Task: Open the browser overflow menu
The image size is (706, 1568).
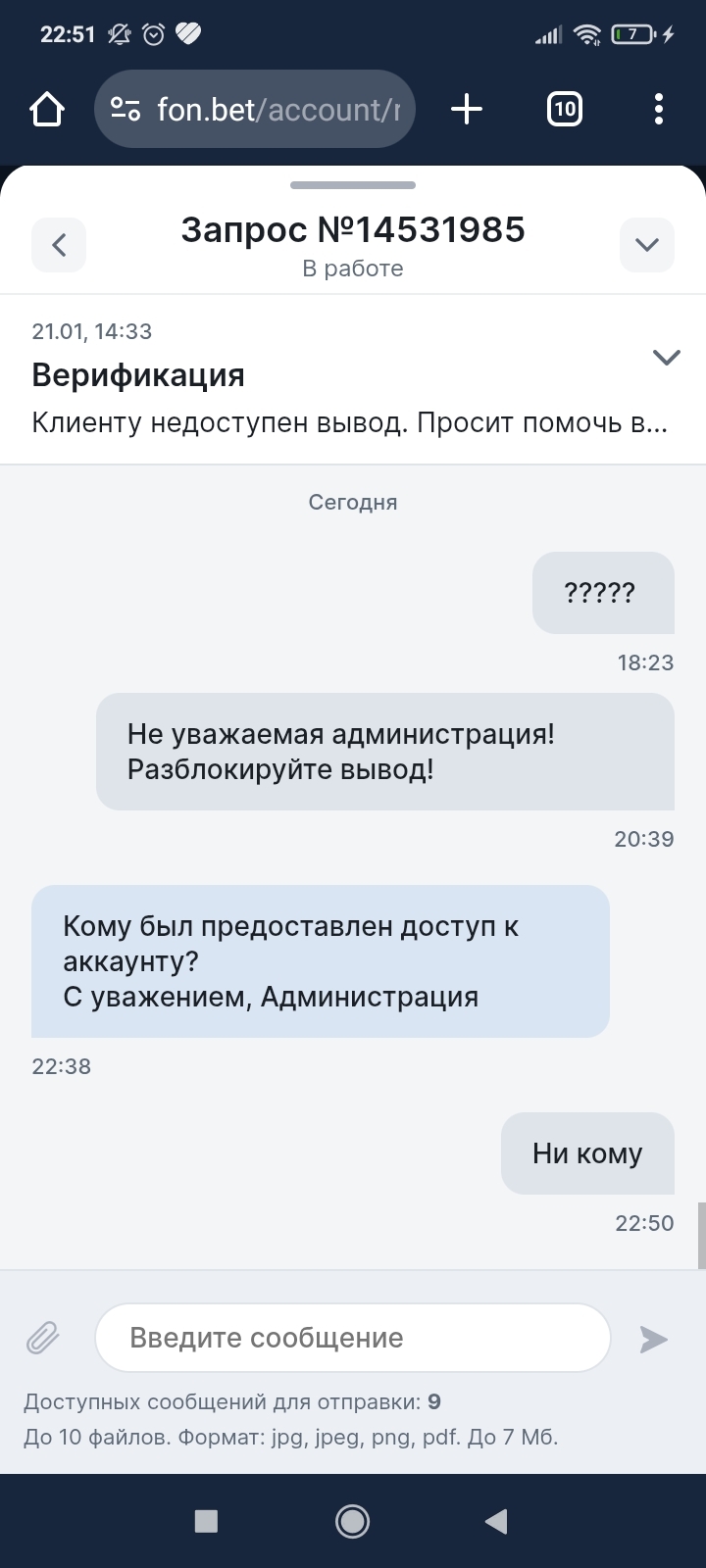Action: click(x=659, y=109)
